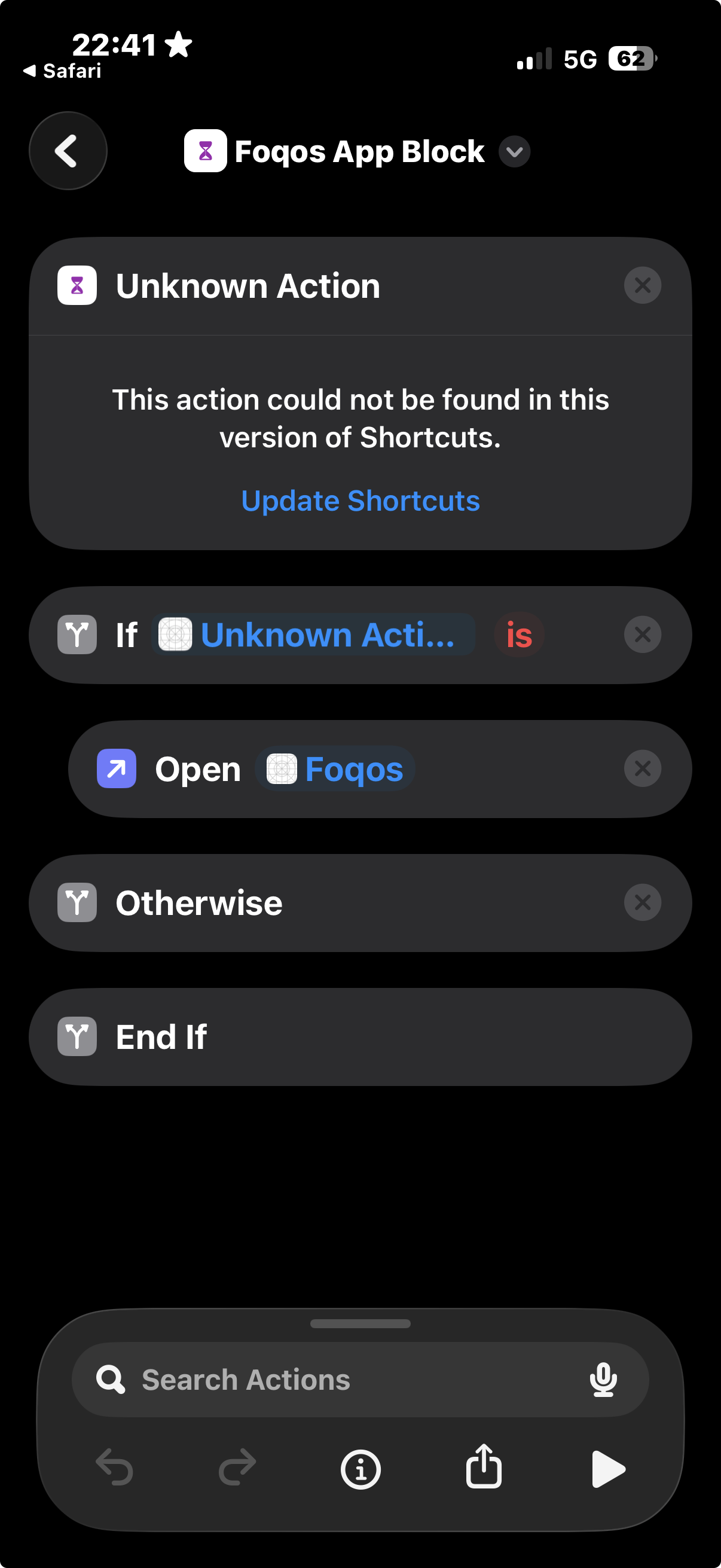Select the Unknown Action variable in If
The image size is (721, 1568).
(x=313, y=635)
